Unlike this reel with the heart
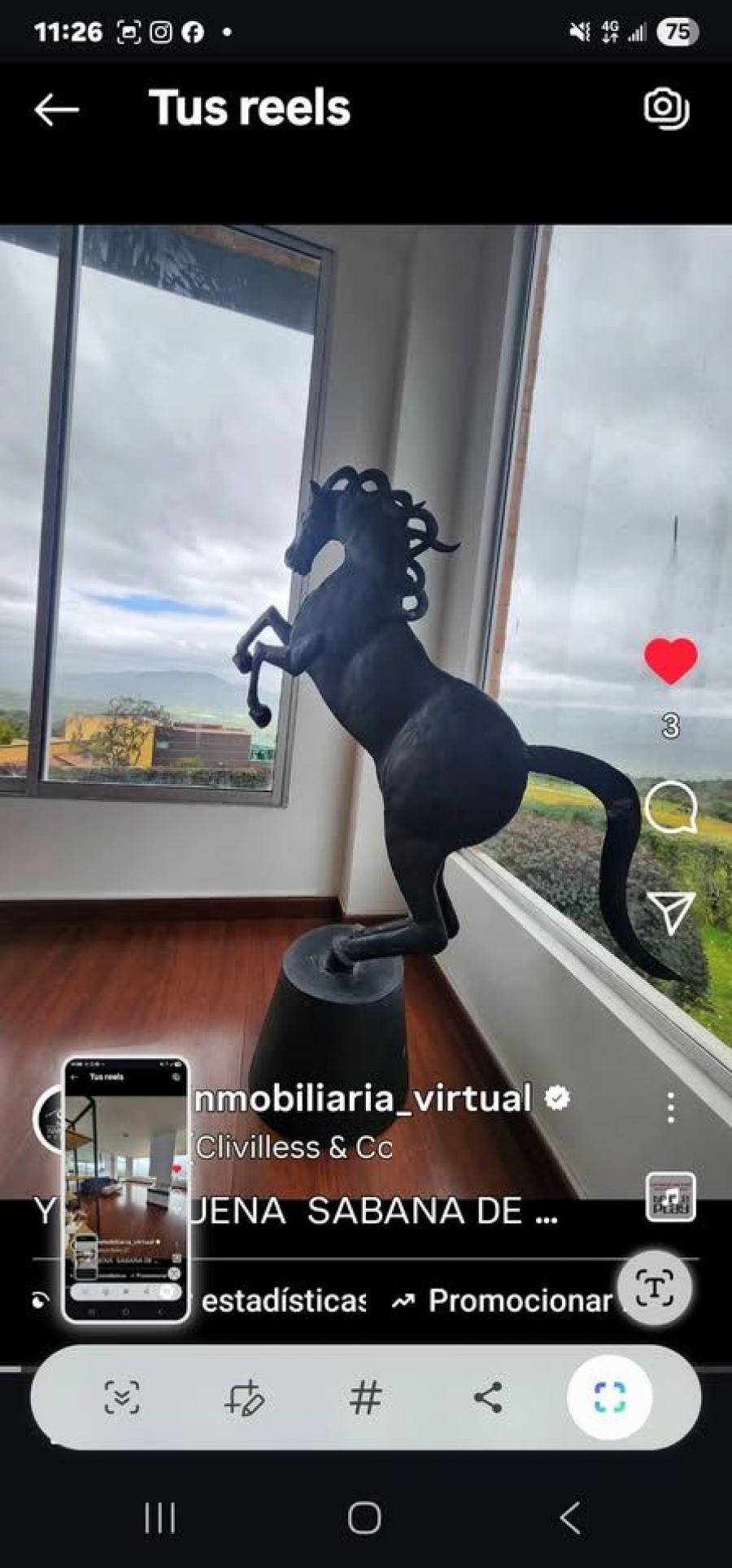This screenshot has width=732, height=1568. (670, 660)
